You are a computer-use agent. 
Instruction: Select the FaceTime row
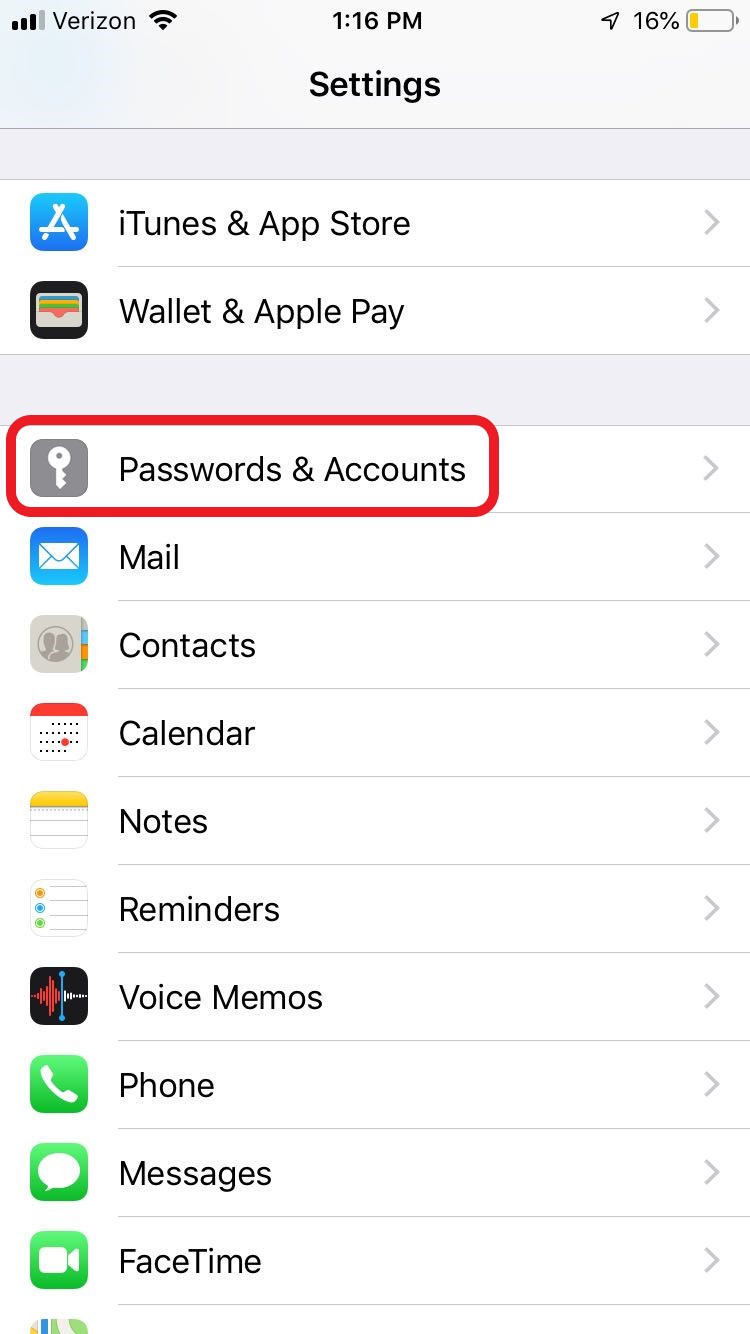coord(375,1261)
